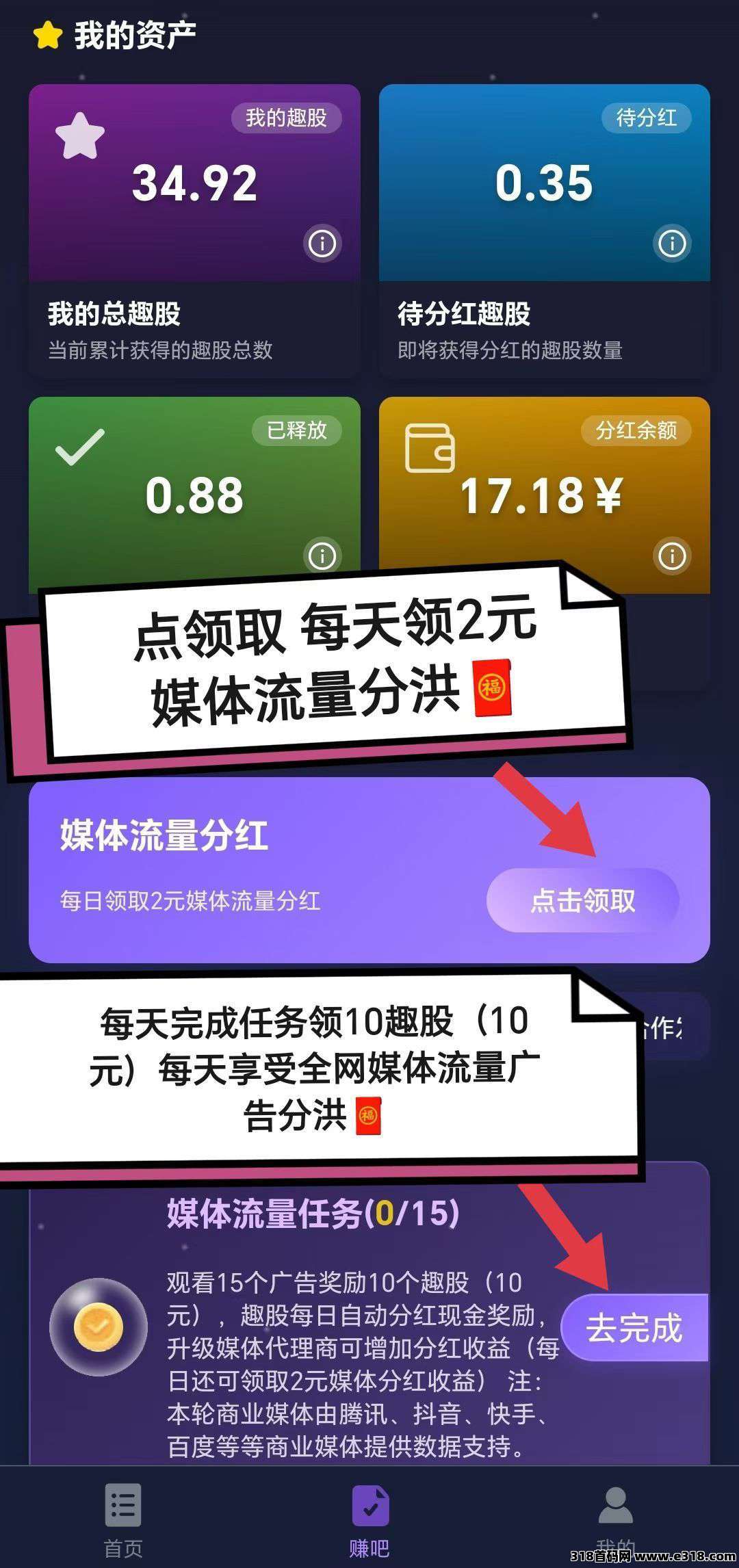Image resolution: width=739 pixels, height=1568 pixels.
Task: Show info for 已释放 card
Action: (x=322, y=556)
